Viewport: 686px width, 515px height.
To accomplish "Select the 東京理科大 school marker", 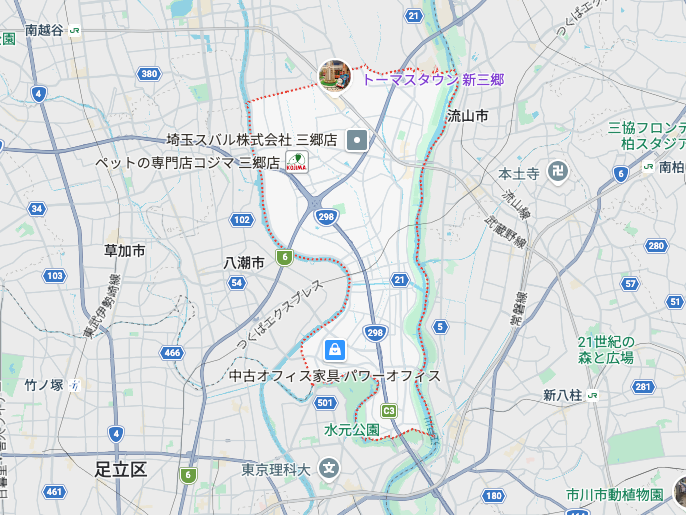I will [329, 468].
